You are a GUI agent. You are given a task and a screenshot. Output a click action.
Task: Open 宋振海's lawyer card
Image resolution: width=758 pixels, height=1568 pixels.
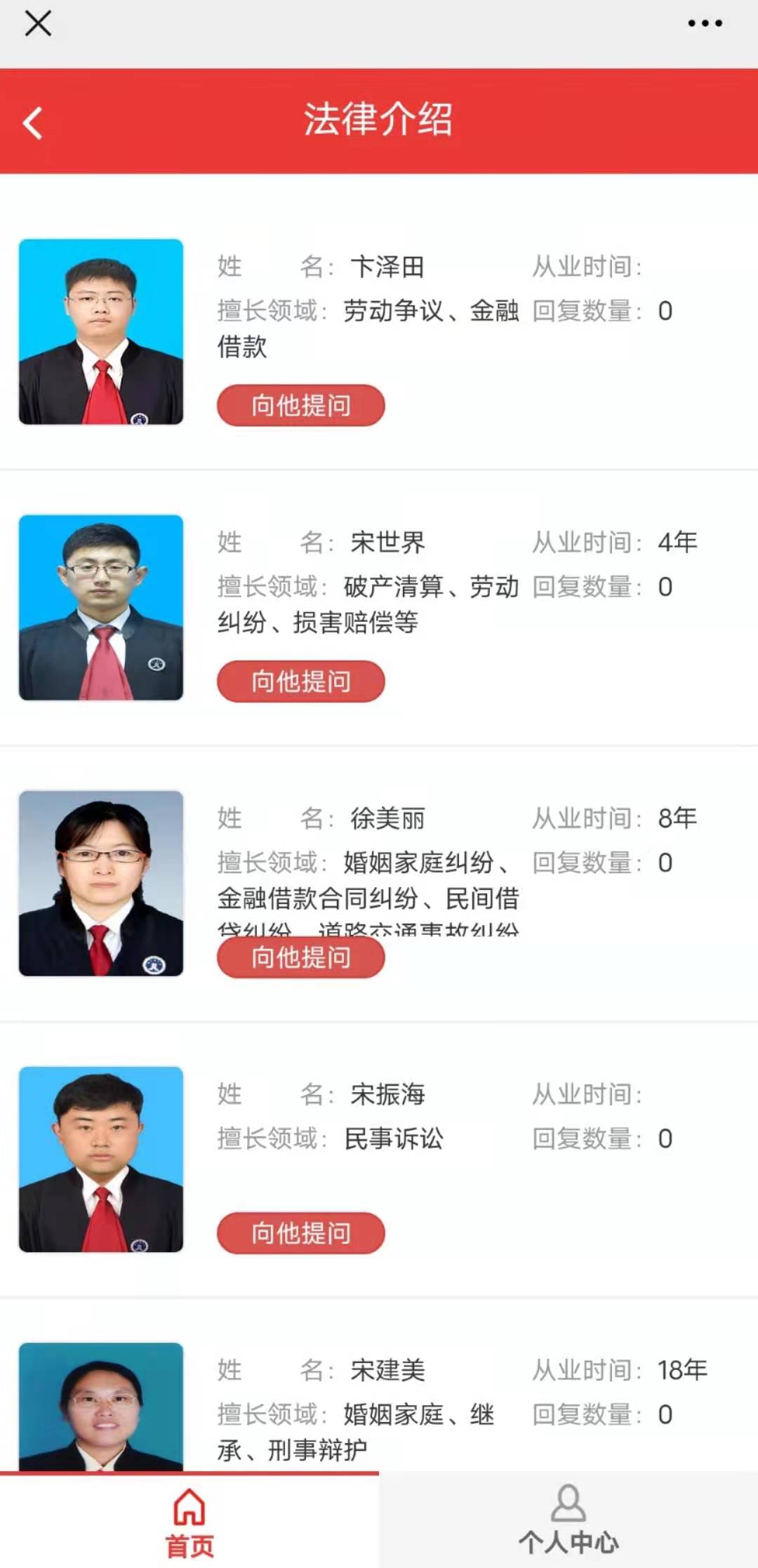379,1160
